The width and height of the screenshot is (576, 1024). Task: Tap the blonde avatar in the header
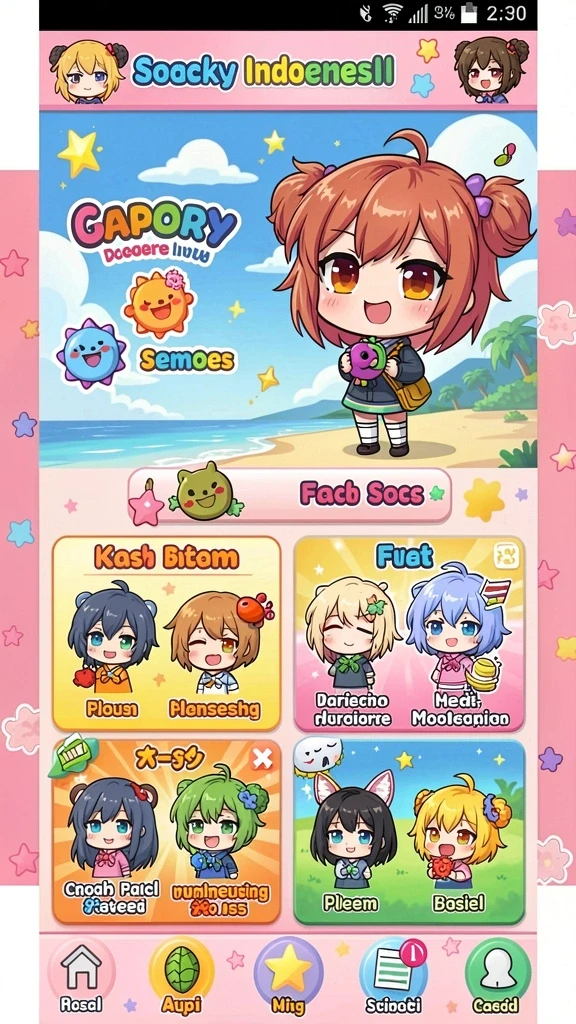pyautogui.click(x=88, y=71)
